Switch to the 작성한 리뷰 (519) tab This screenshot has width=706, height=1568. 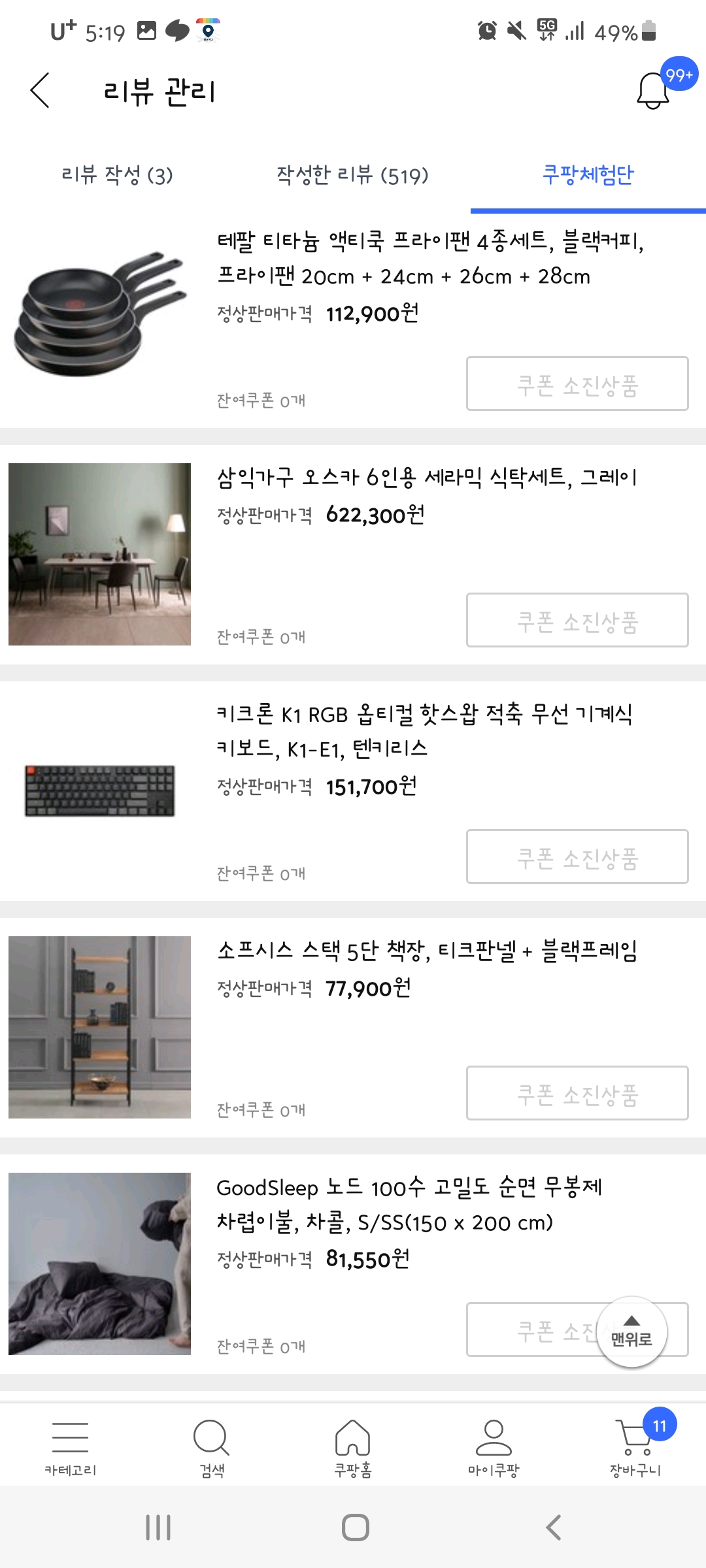coord(352,175)
